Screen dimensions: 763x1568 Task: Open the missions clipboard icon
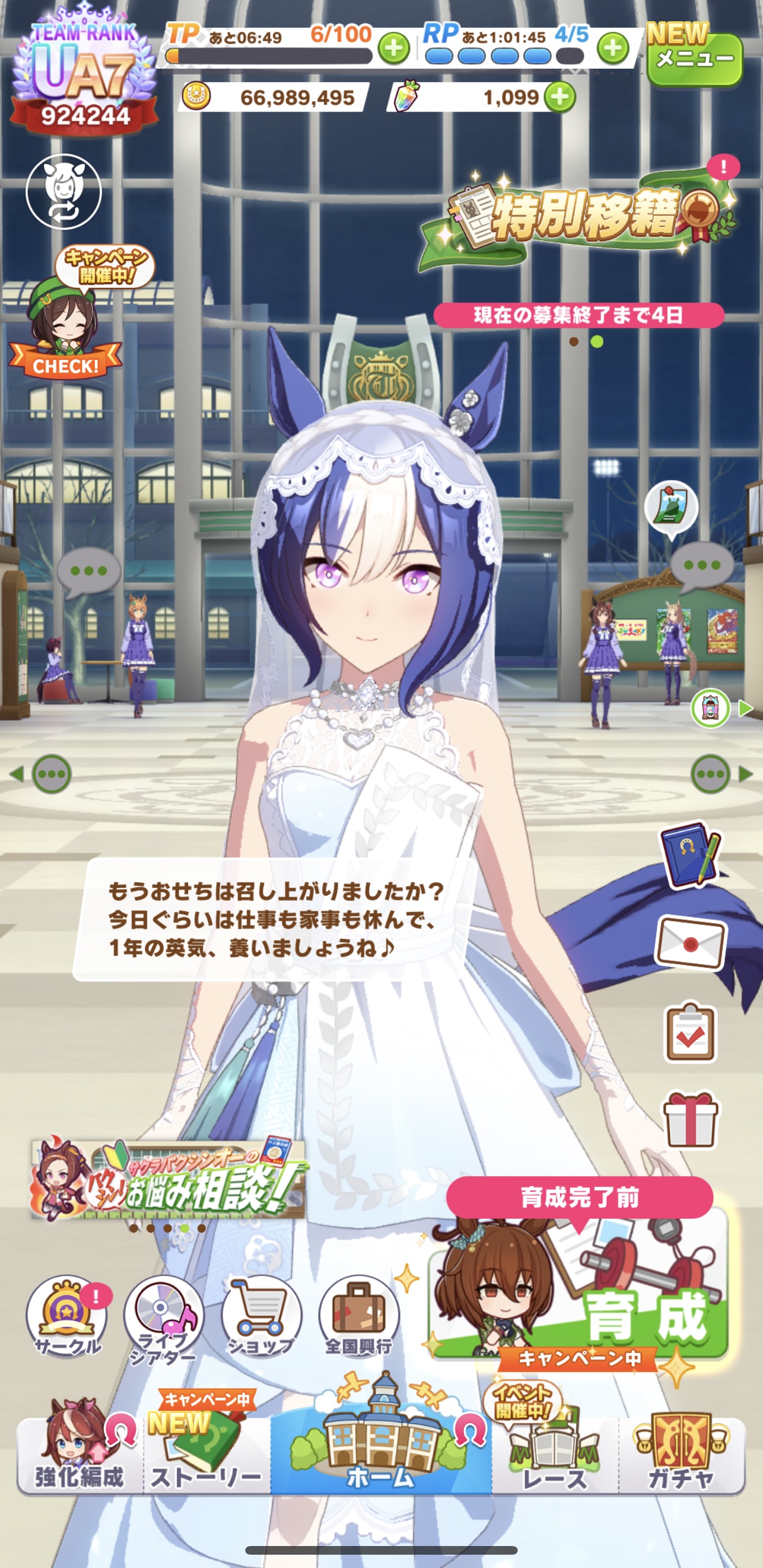[690, 1033]
